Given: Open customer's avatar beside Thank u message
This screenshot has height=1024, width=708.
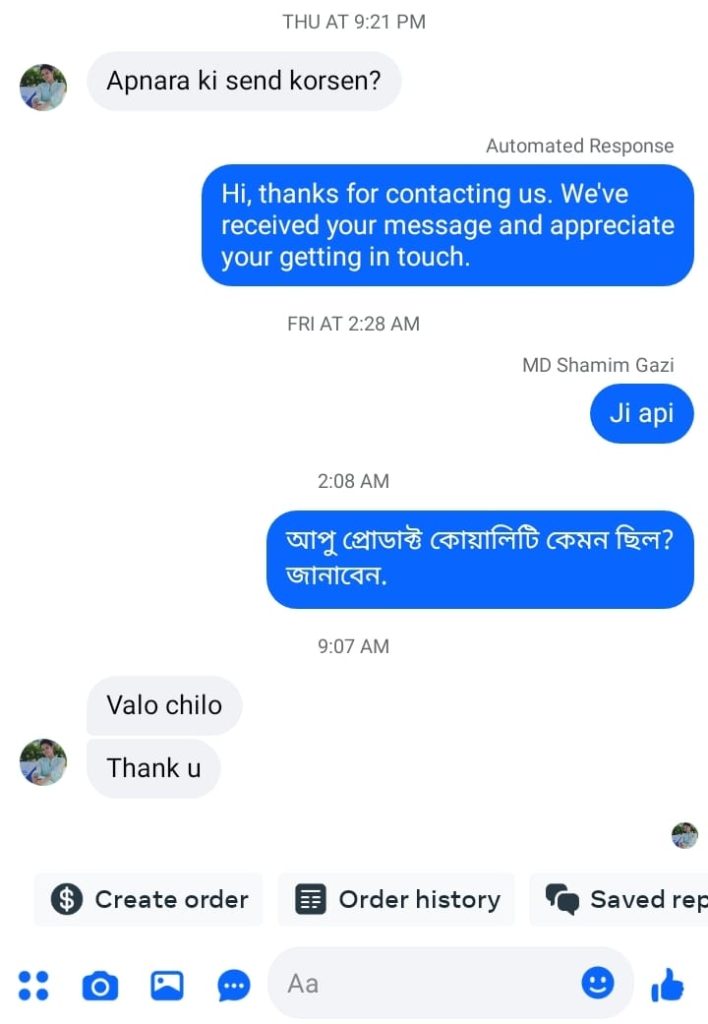Looking at the screenshot, I should [x=43, y=762].
